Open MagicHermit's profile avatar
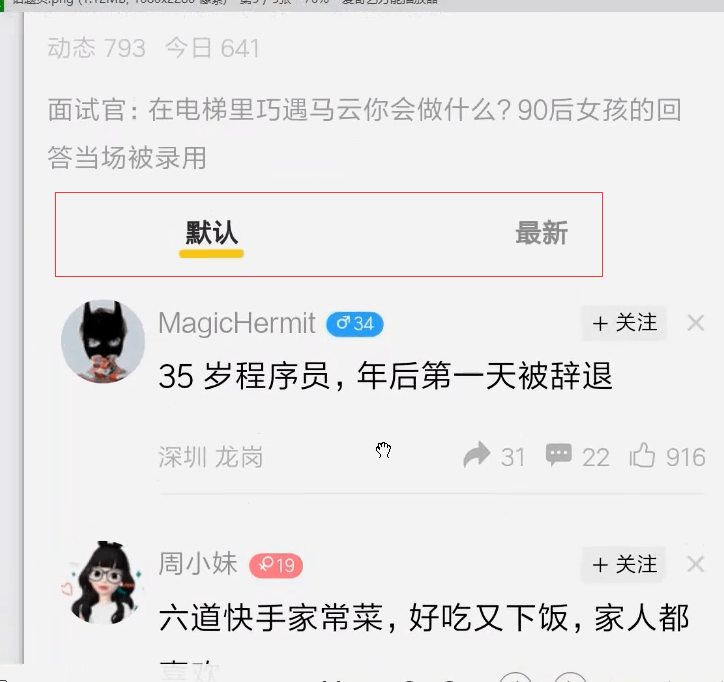This screenshot has width=724, height=682. coord(103,341)
